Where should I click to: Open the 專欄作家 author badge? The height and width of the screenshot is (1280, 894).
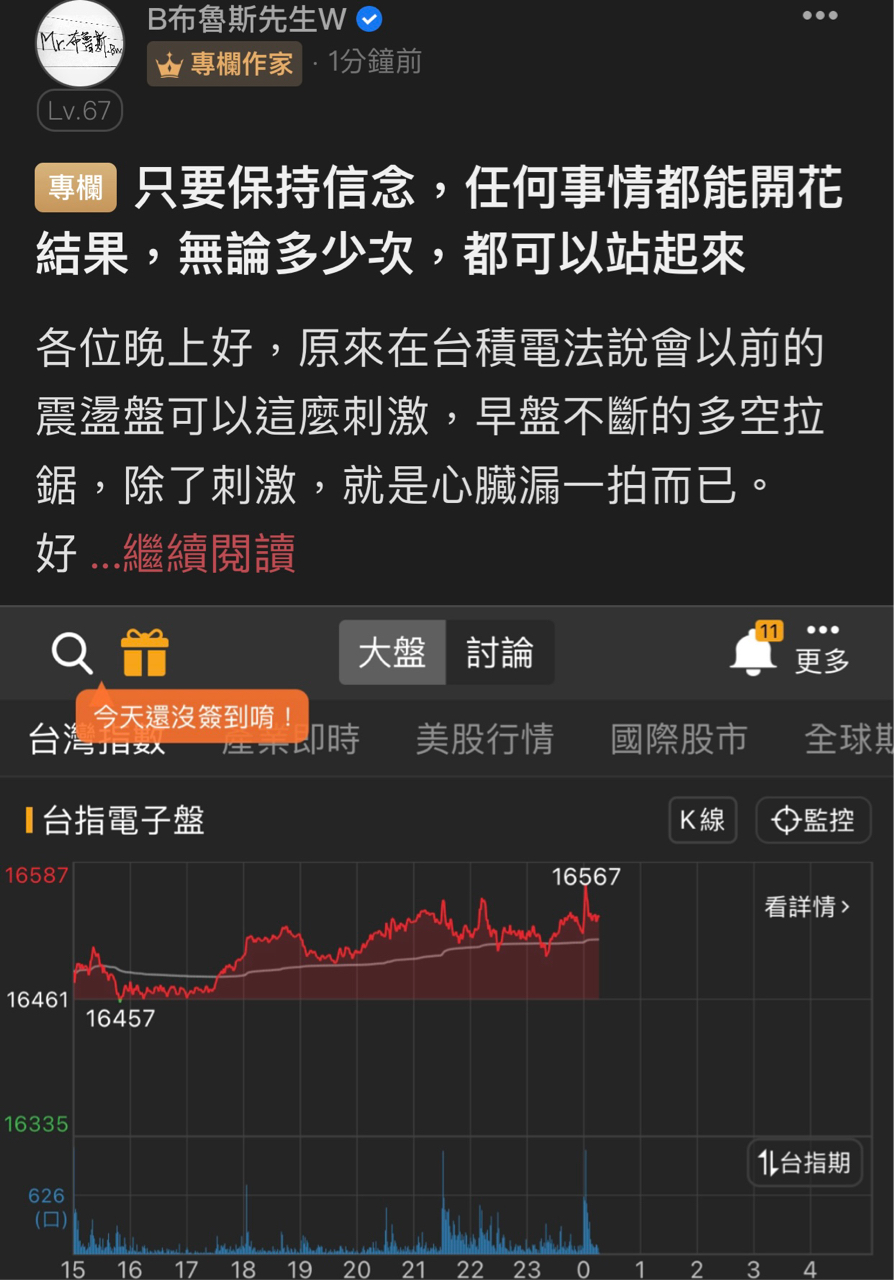tap(224, 63)
